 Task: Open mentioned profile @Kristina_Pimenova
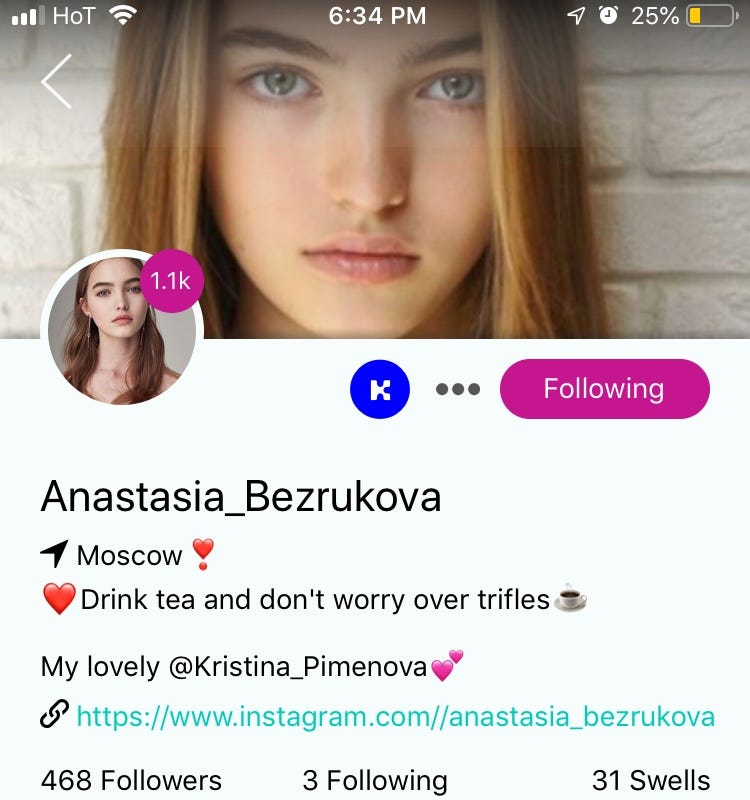coord(298,666)
